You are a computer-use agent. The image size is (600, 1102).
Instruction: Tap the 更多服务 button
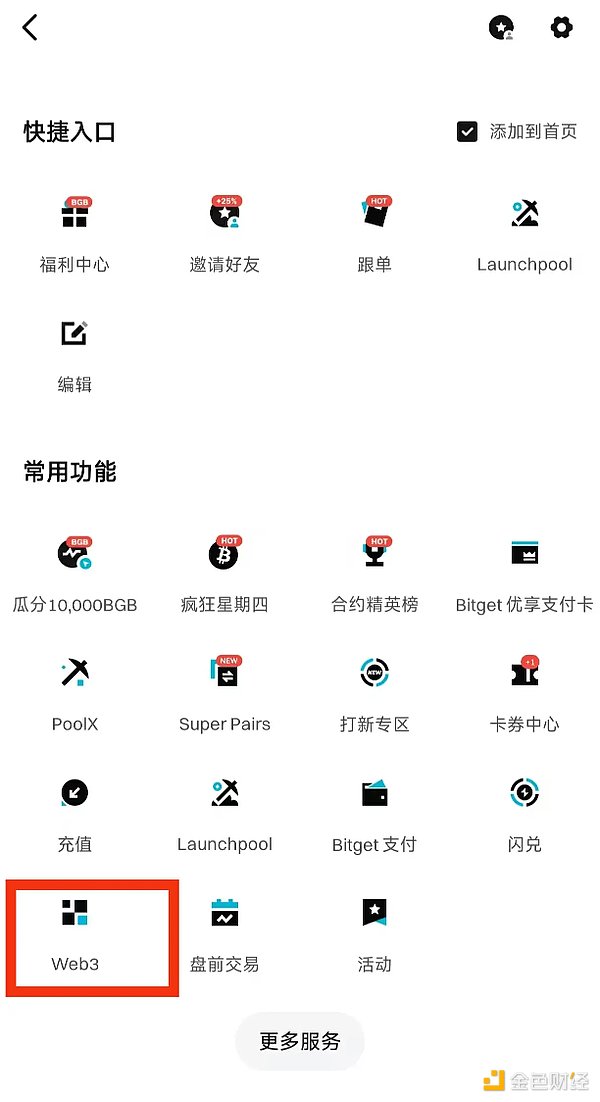tap(300, 1041)
